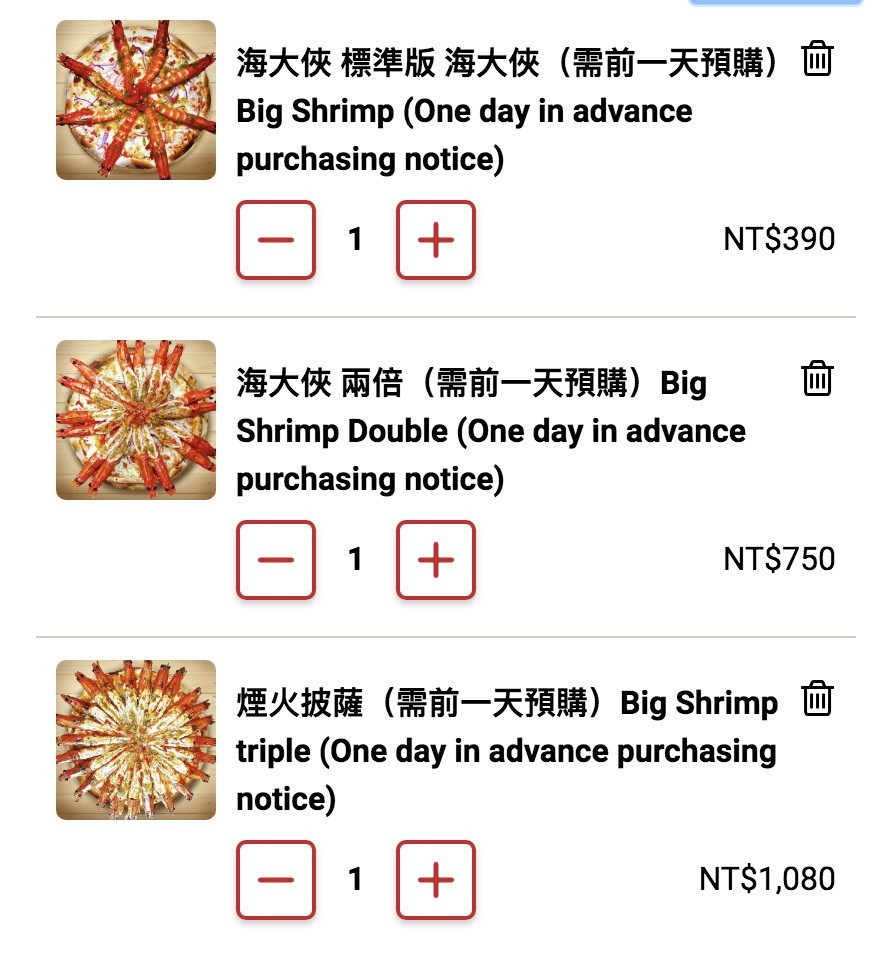Click the plus icon for Big Shrimp standard
This screenshot has width=874, height=956.
click(x=436, y=240)
